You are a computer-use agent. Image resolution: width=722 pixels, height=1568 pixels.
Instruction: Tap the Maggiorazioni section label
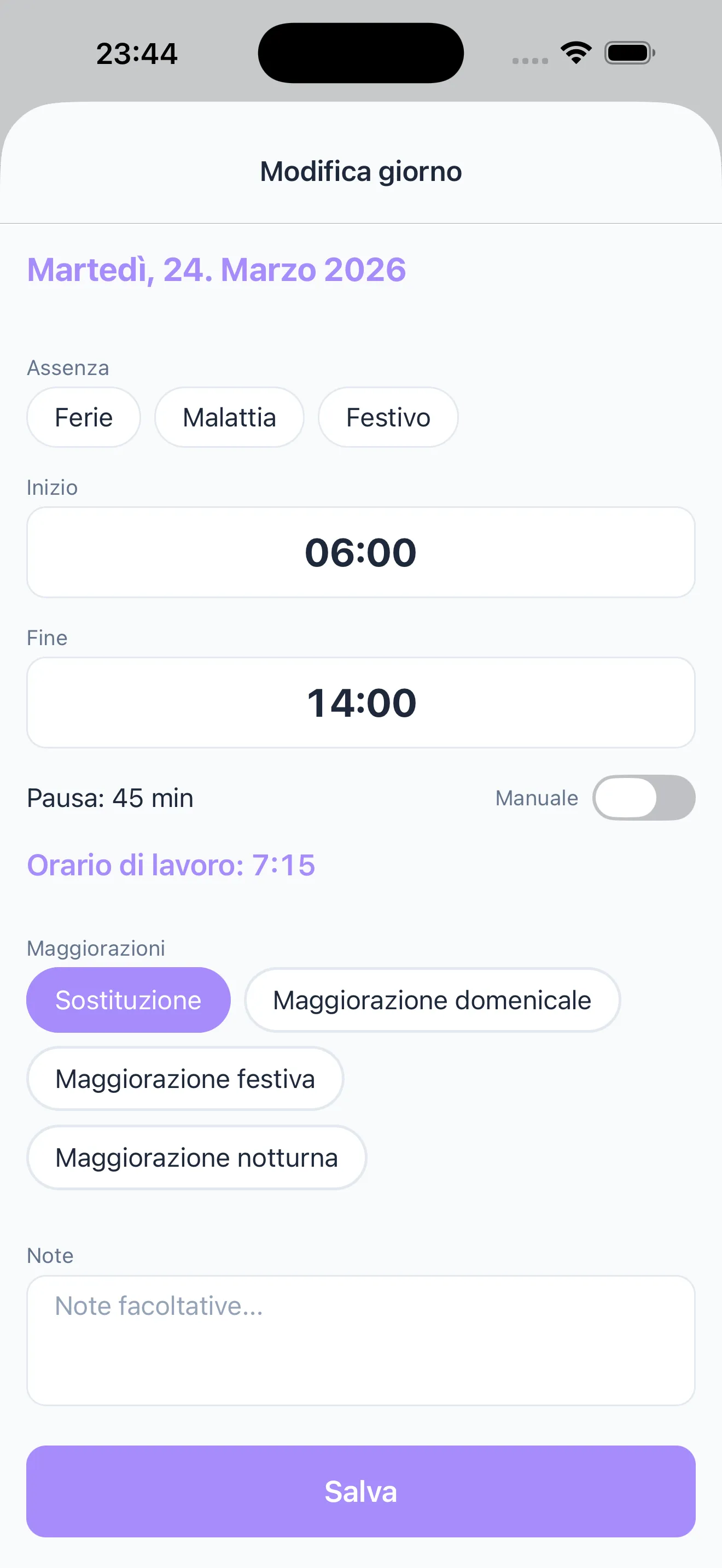pyautogui.click(x=96, y=947)
